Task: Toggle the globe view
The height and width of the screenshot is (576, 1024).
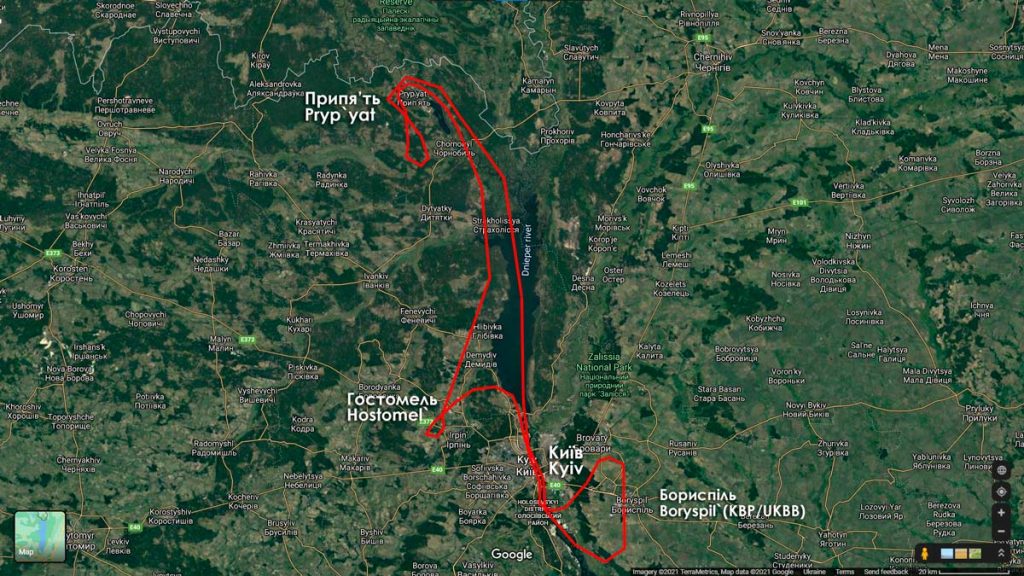Action: point(1001,470)
